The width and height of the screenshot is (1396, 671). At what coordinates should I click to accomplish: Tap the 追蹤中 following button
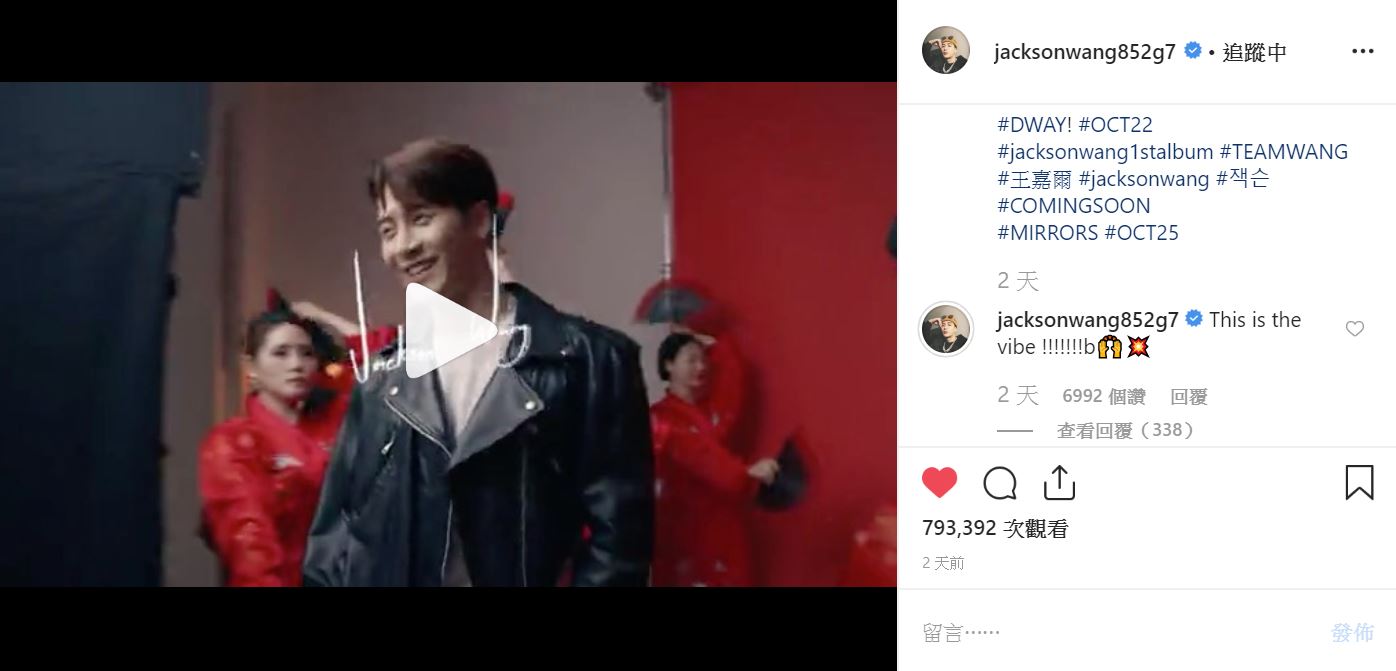pyautogui.click(x=1254, y=52)
